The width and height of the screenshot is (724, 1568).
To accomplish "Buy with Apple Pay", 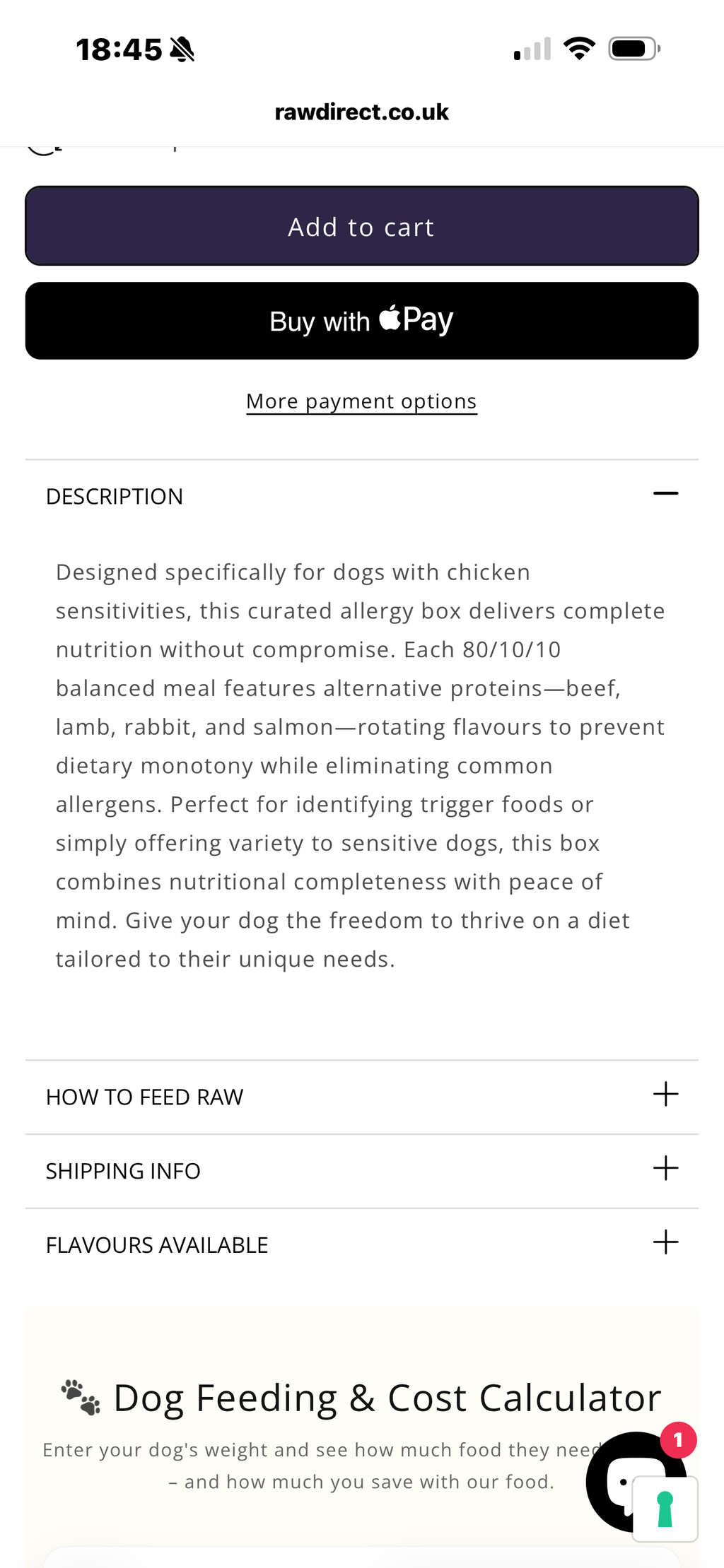I will 362,321.
